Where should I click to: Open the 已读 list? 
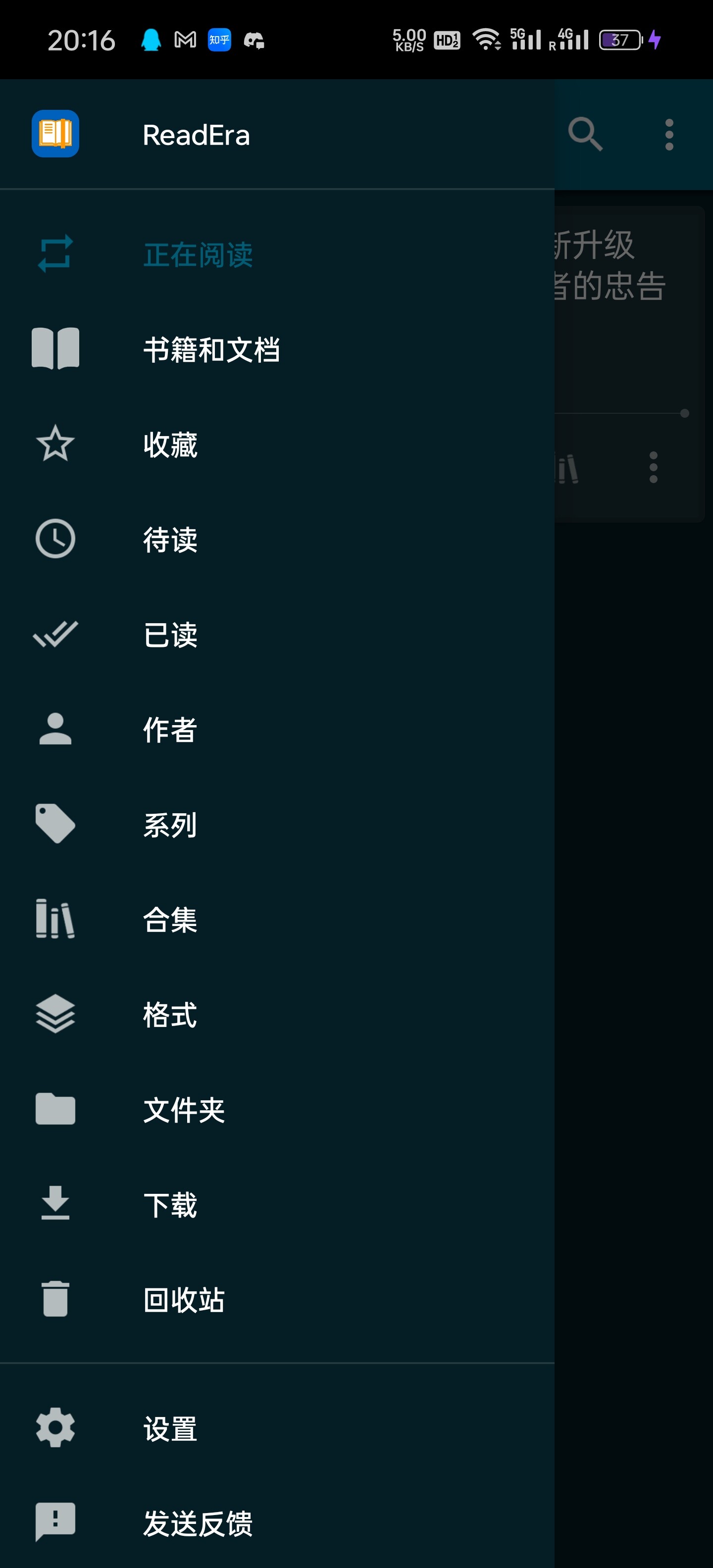pos(170,634)
